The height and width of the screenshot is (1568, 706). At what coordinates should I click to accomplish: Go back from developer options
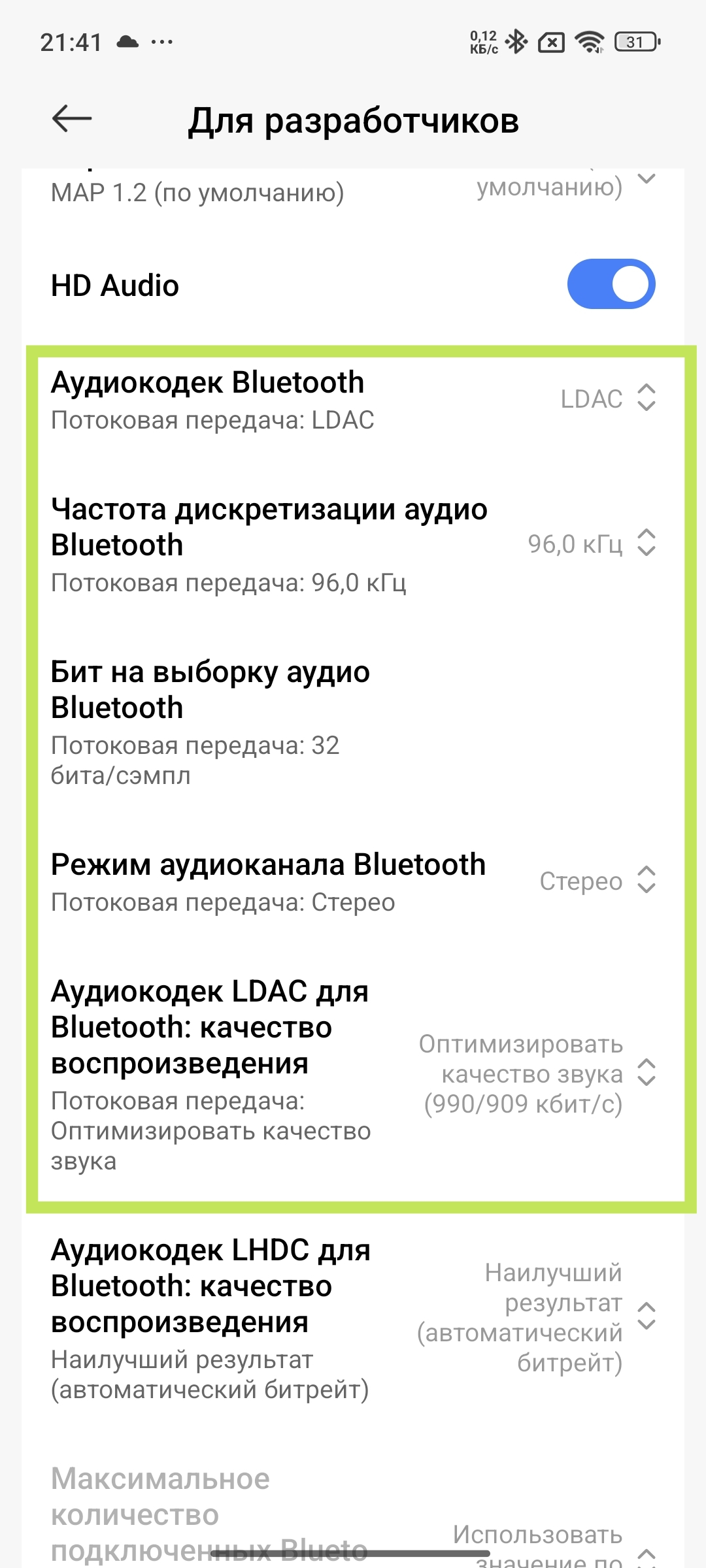point(72,119)
